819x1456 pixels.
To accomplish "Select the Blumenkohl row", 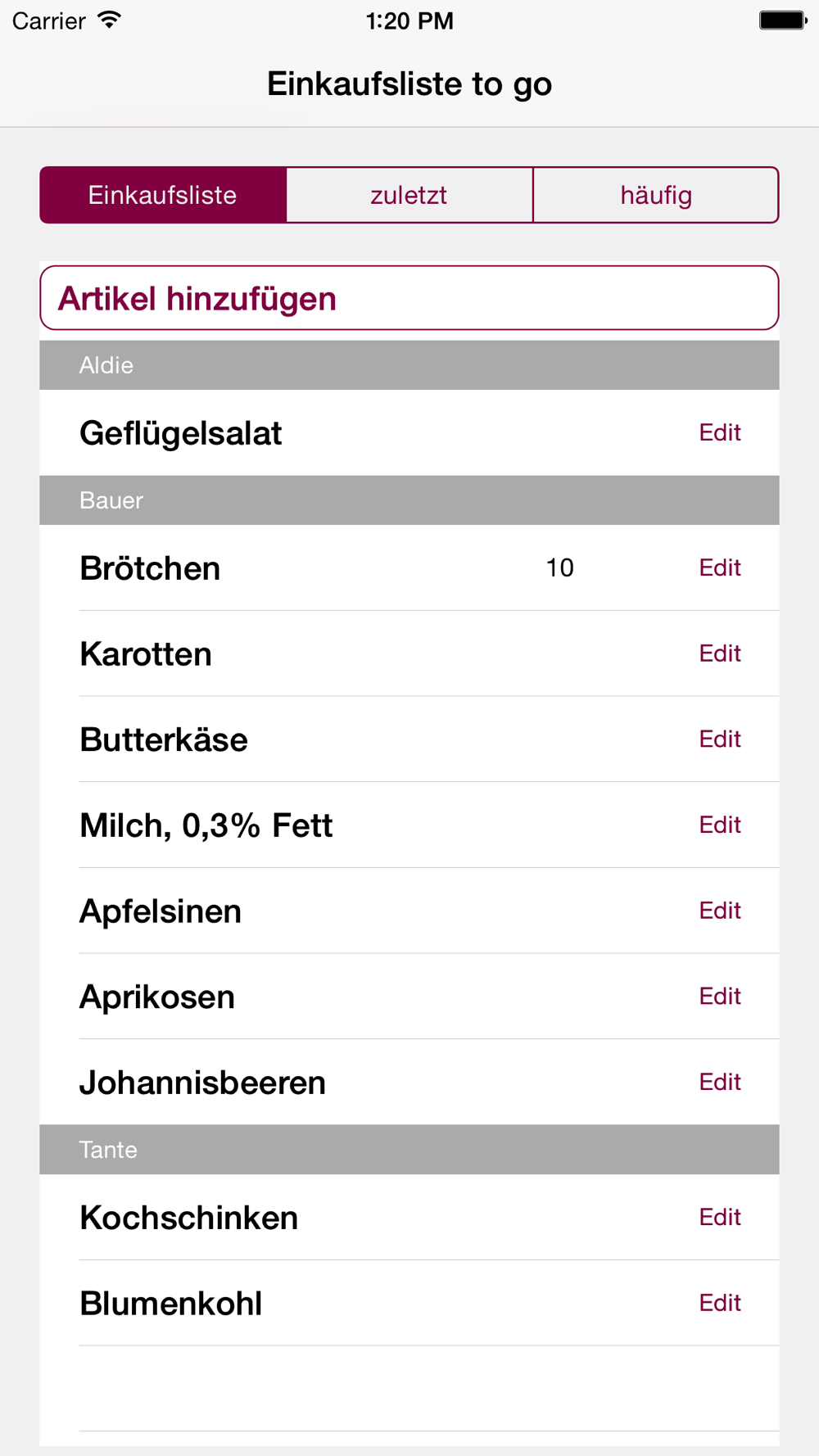I will pyautogui.click(x=409, y=1303).
